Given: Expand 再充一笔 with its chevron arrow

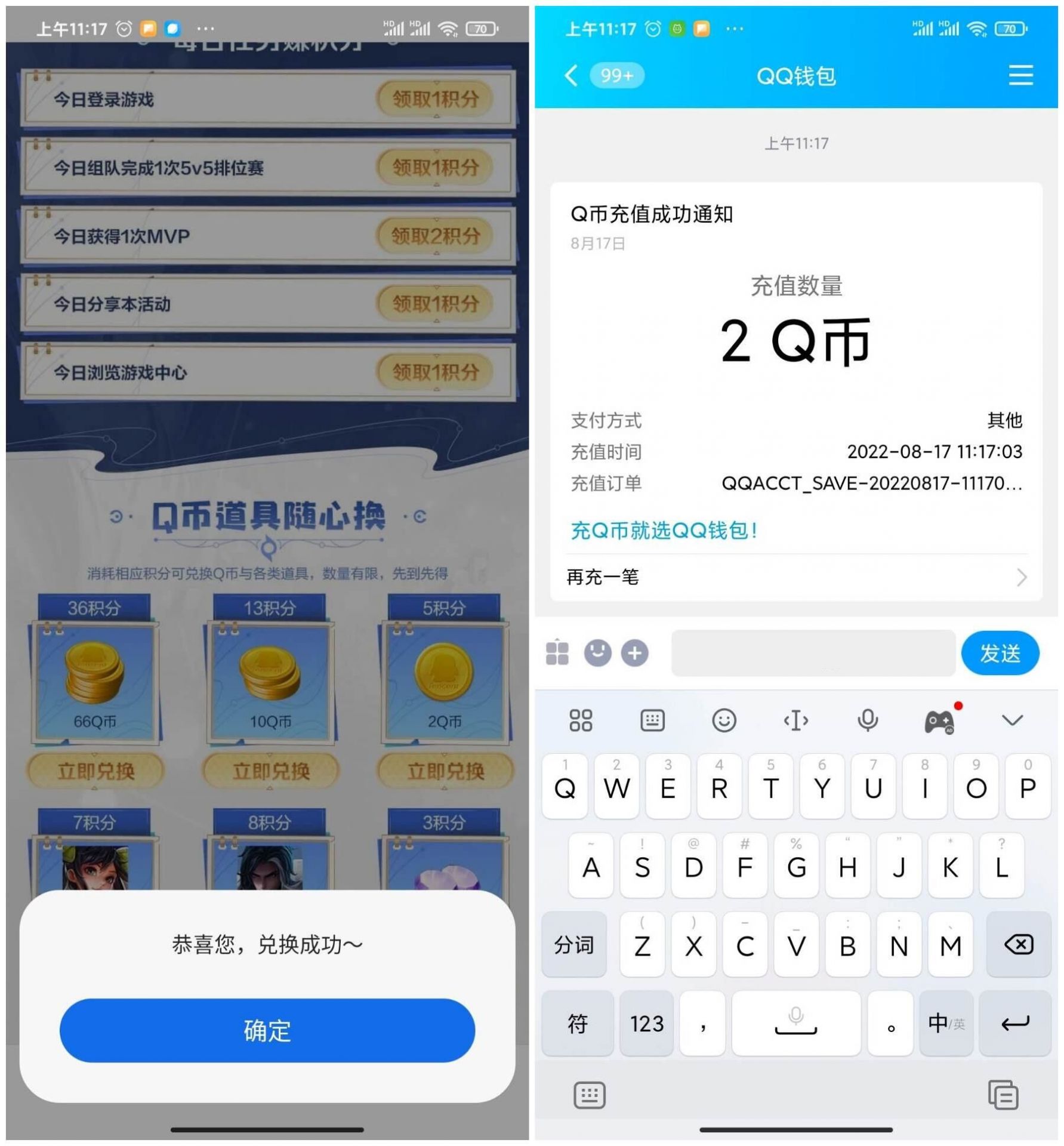Looking at the screenshot, I should 1022,577.
